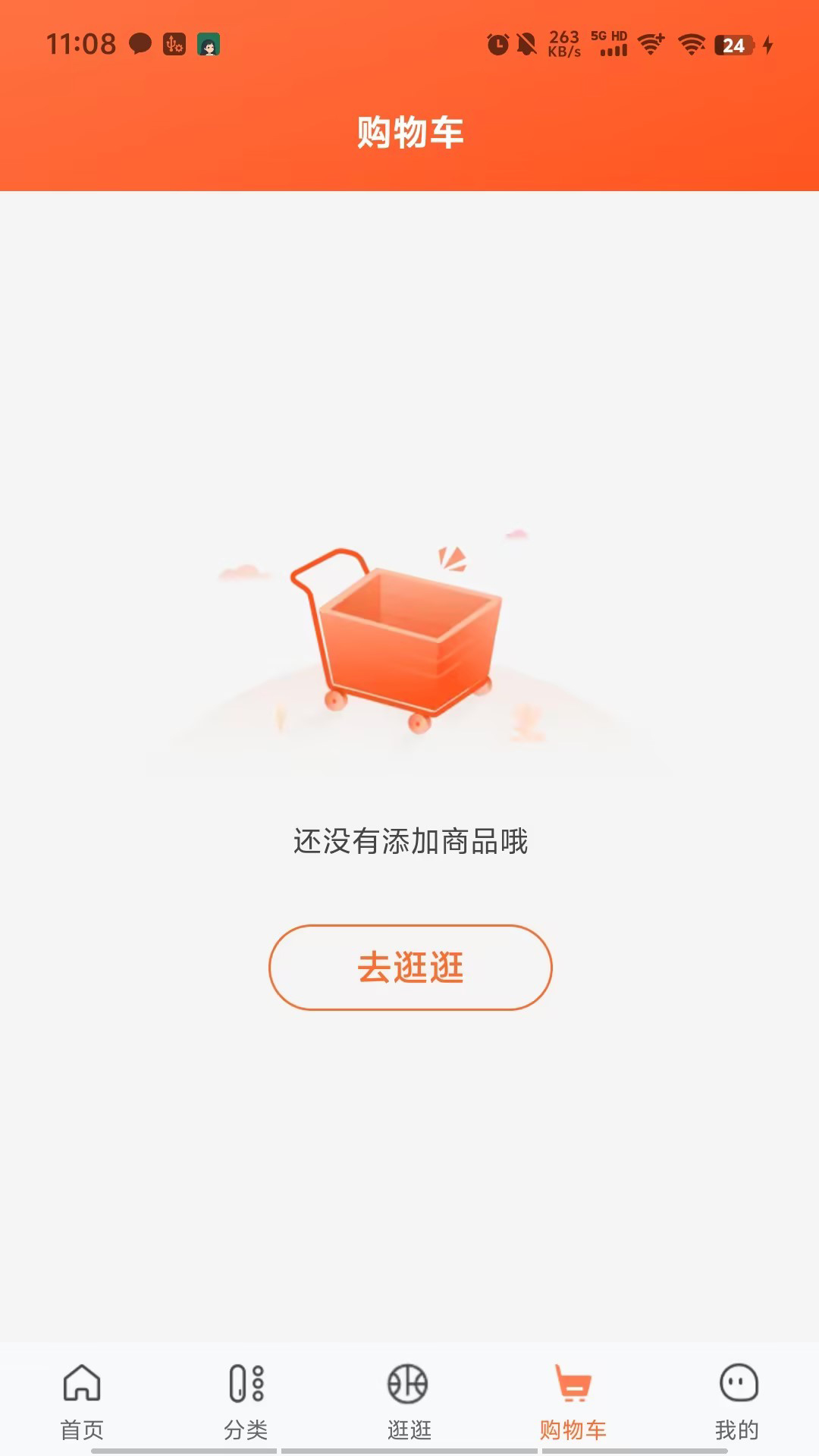Screen dimensions: 819x1456
Task: Tap the 去逛逛 button
Action: coord(409,965)
